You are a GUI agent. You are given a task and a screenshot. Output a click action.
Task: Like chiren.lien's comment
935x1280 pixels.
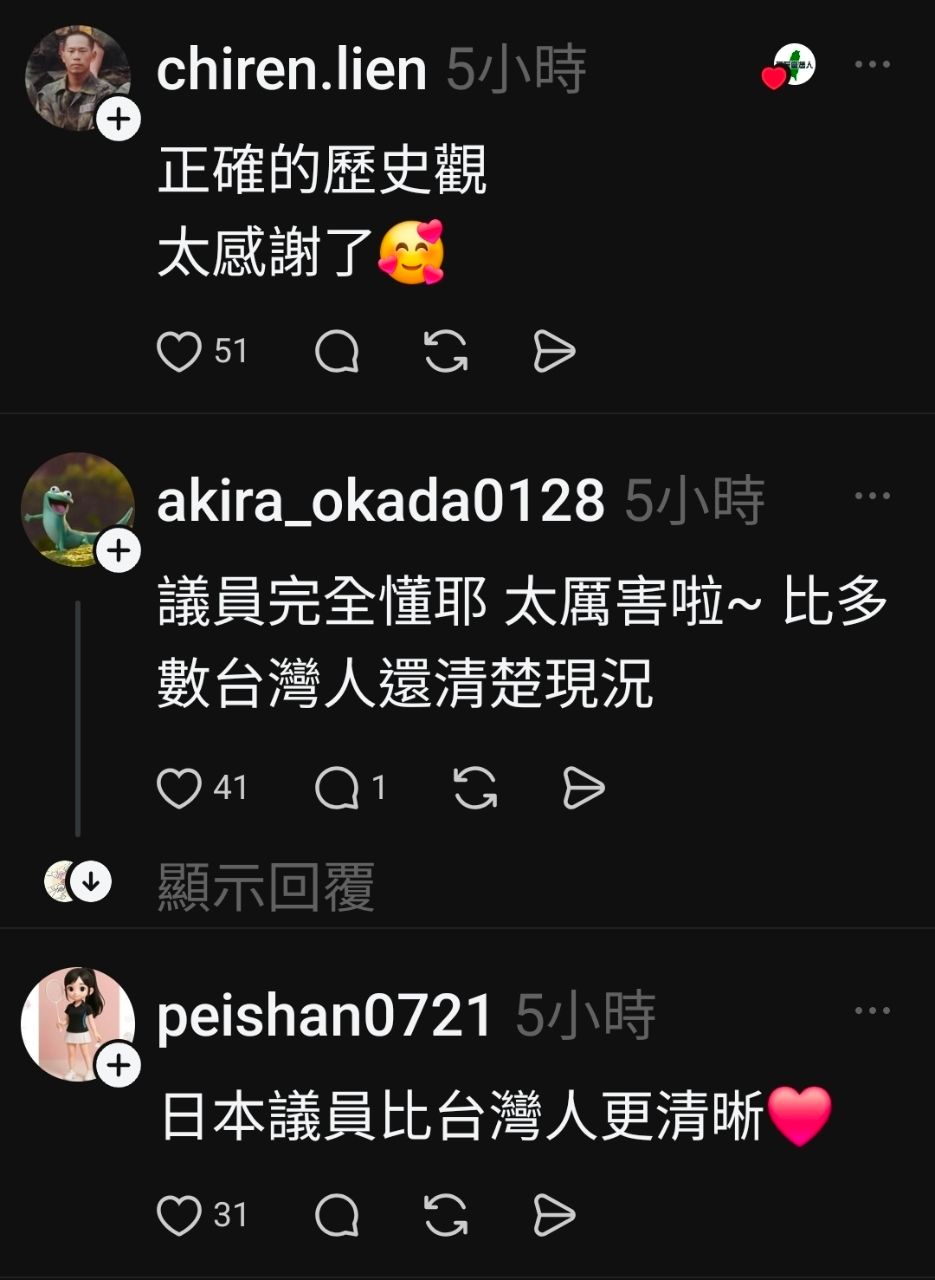pyautogui.click(x=180, y=352)
